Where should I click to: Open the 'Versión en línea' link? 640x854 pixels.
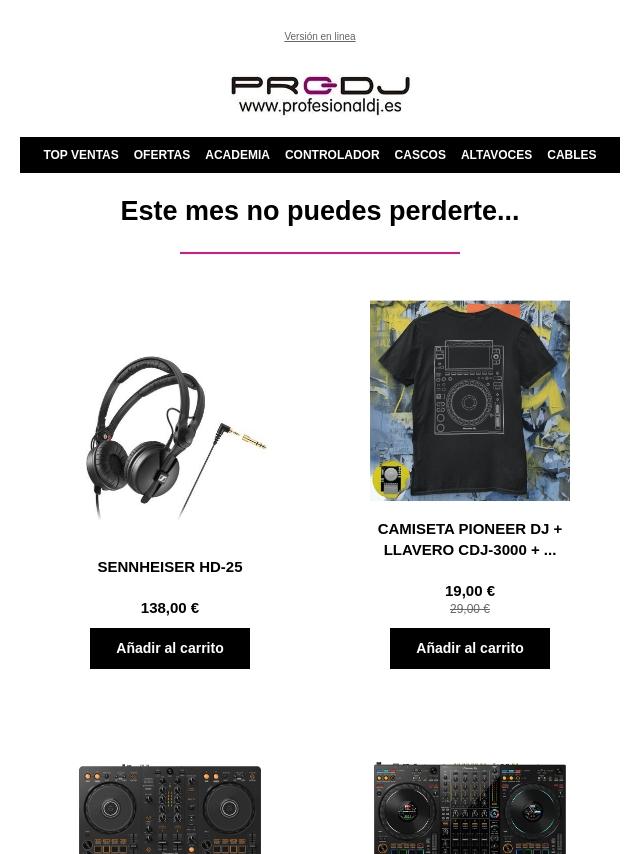click(x=319, y=37)
